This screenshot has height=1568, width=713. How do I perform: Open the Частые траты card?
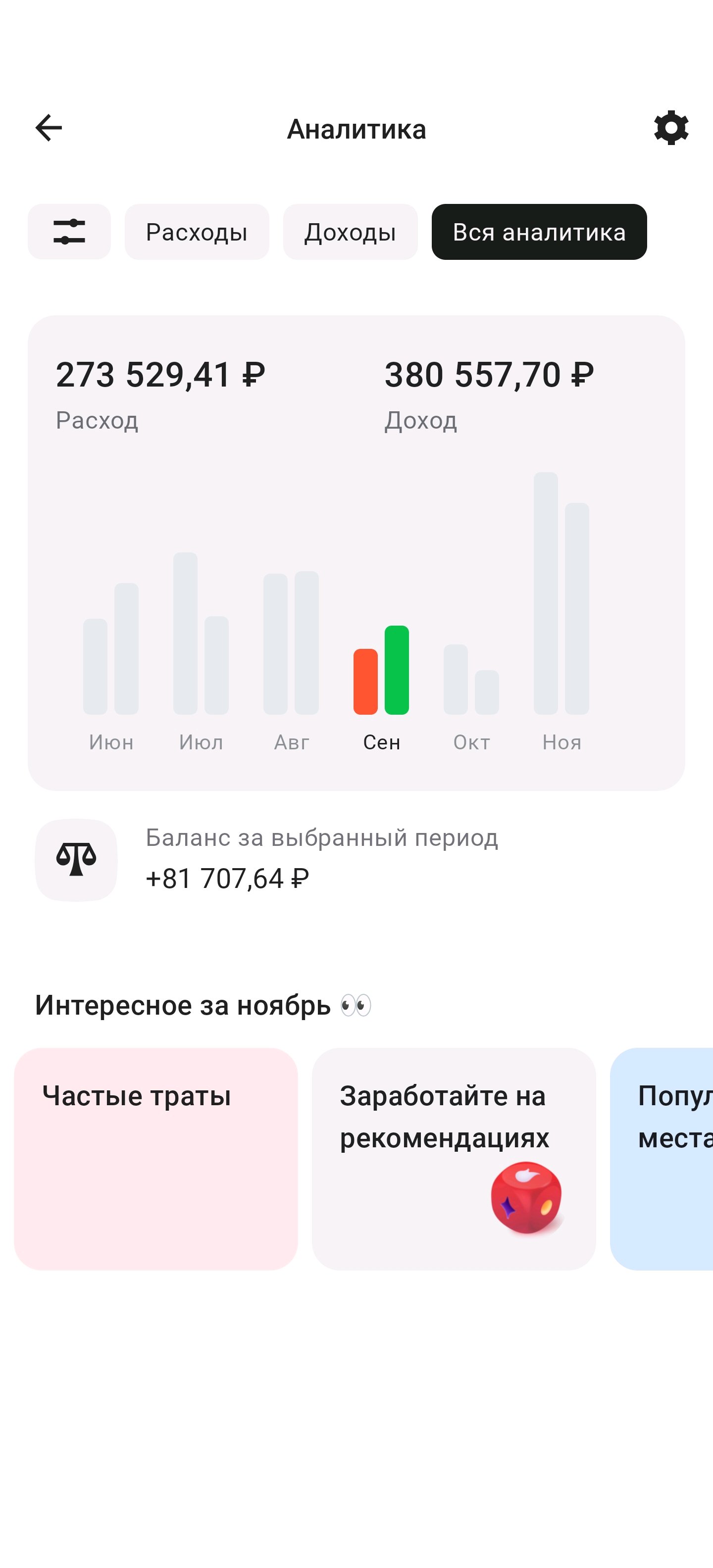click(x=156, y=1158)
